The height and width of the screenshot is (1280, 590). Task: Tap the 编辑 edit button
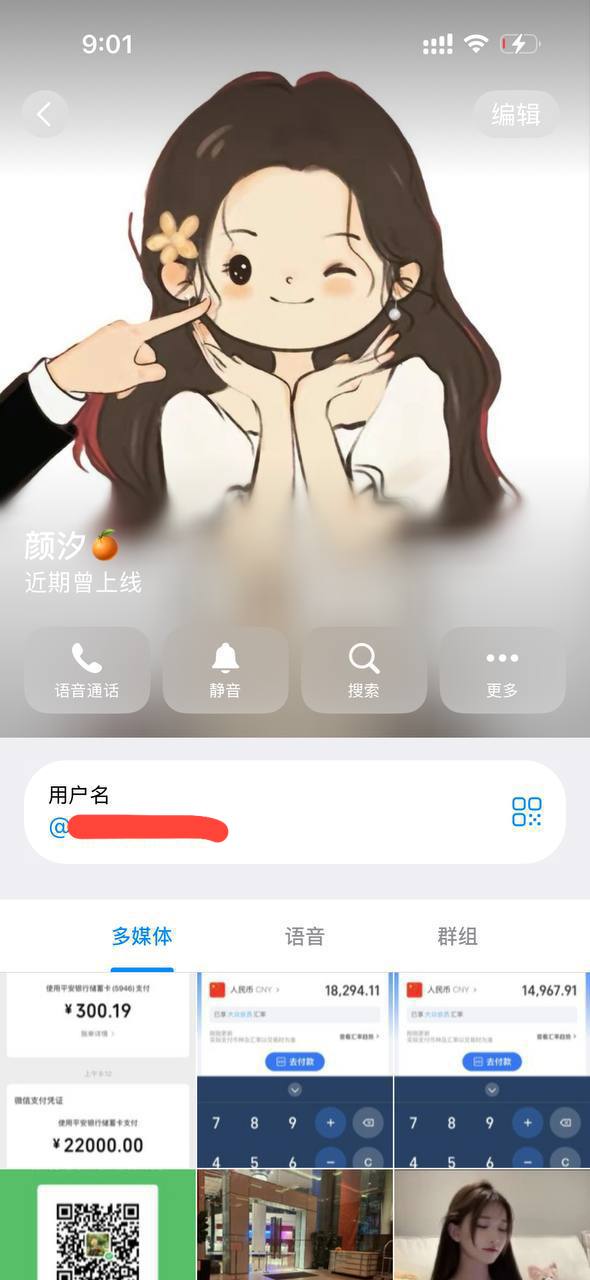pyautogui.click(x=516, y=114)
